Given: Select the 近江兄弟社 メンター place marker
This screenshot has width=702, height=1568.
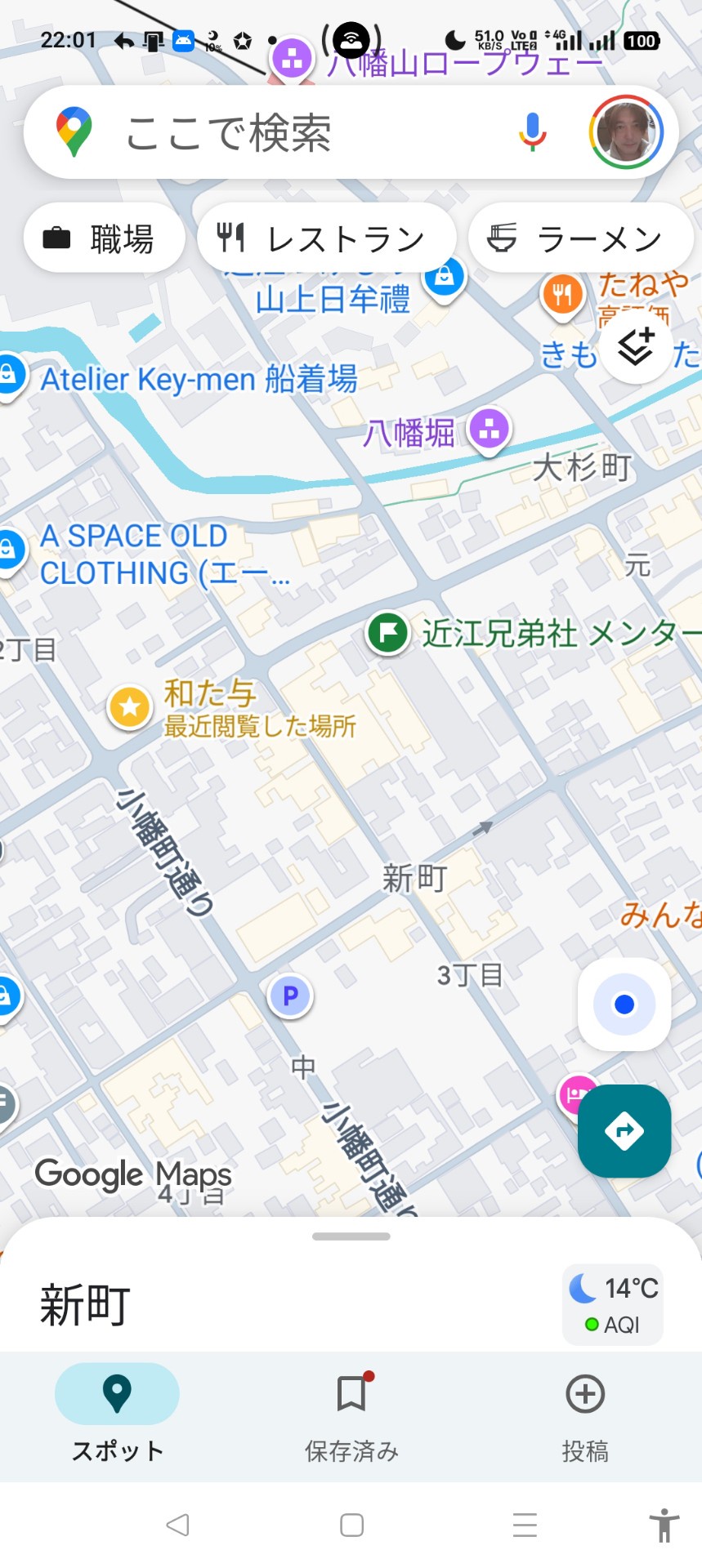Looking at the screenshot, I should pyautogui.click(x=388, y=633).
